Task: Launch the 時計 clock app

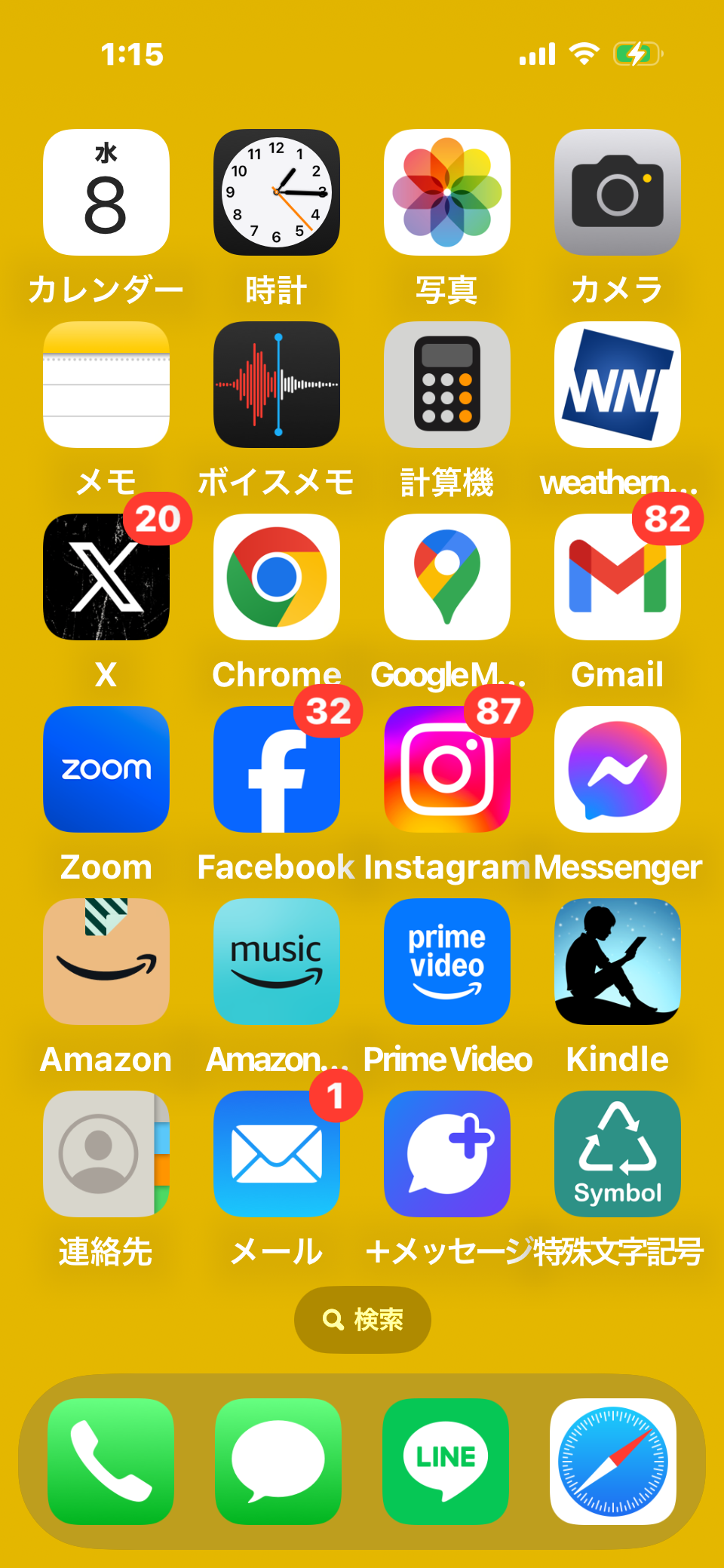Action: (x=277, y=192)
